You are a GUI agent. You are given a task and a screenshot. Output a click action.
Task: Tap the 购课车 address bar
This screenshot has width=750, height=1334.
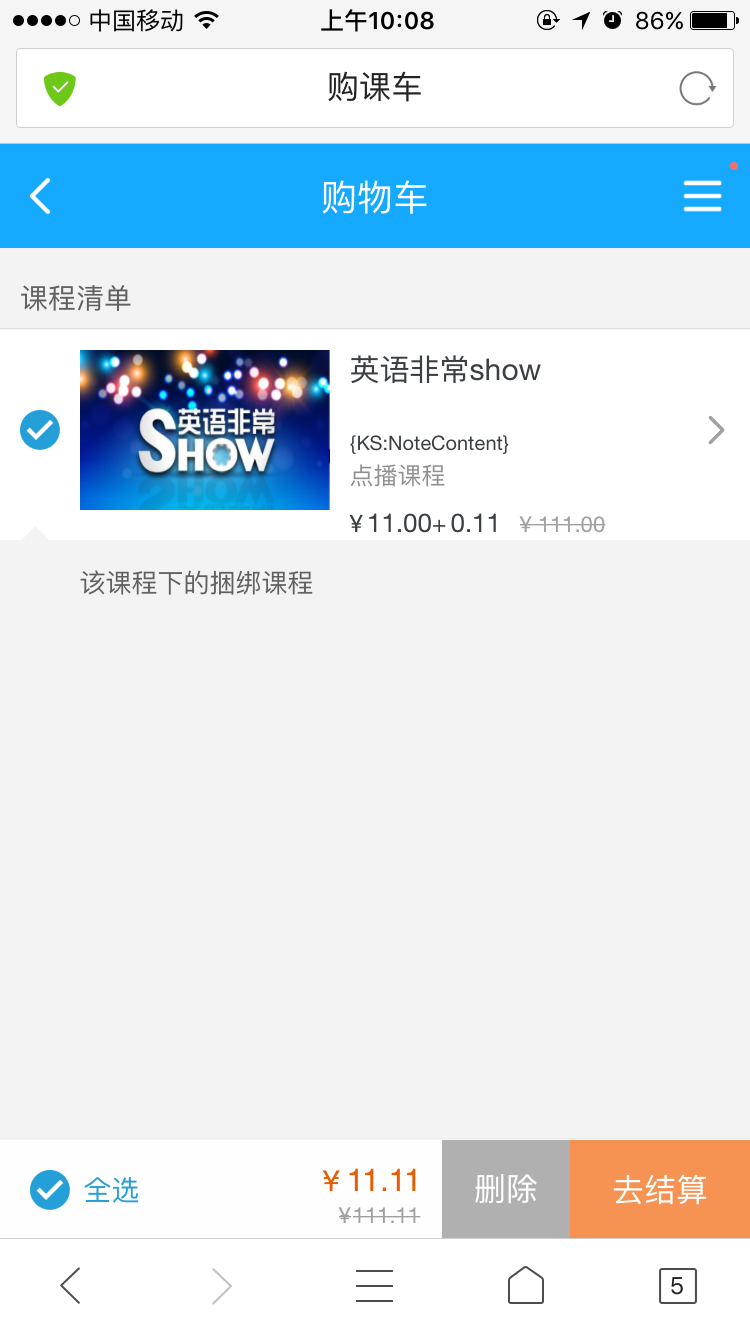pyautogui.click(x=374, y=88)
